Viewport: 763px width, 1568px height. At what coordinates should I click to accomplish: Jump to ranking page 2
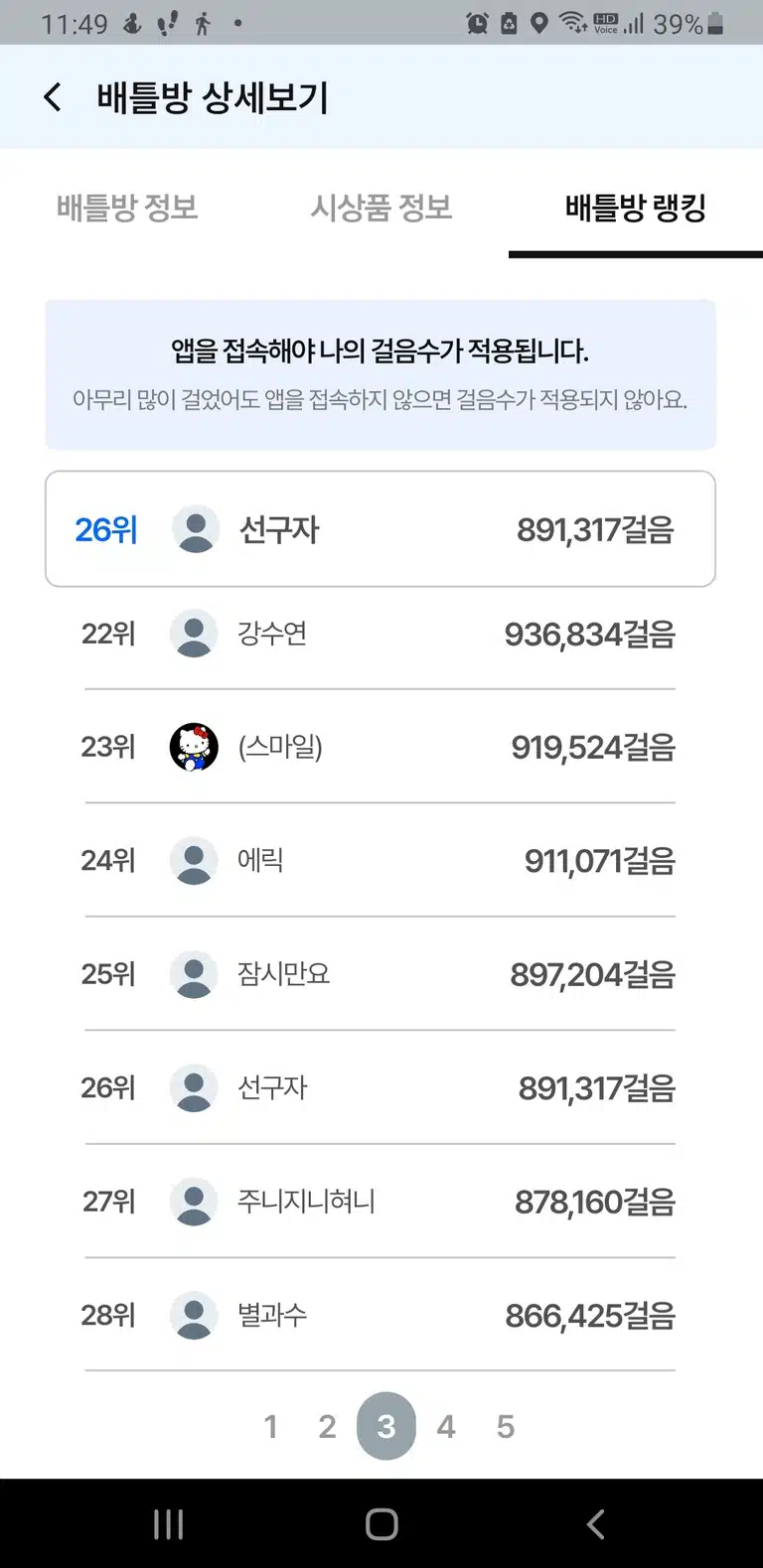pos(327,1427)
